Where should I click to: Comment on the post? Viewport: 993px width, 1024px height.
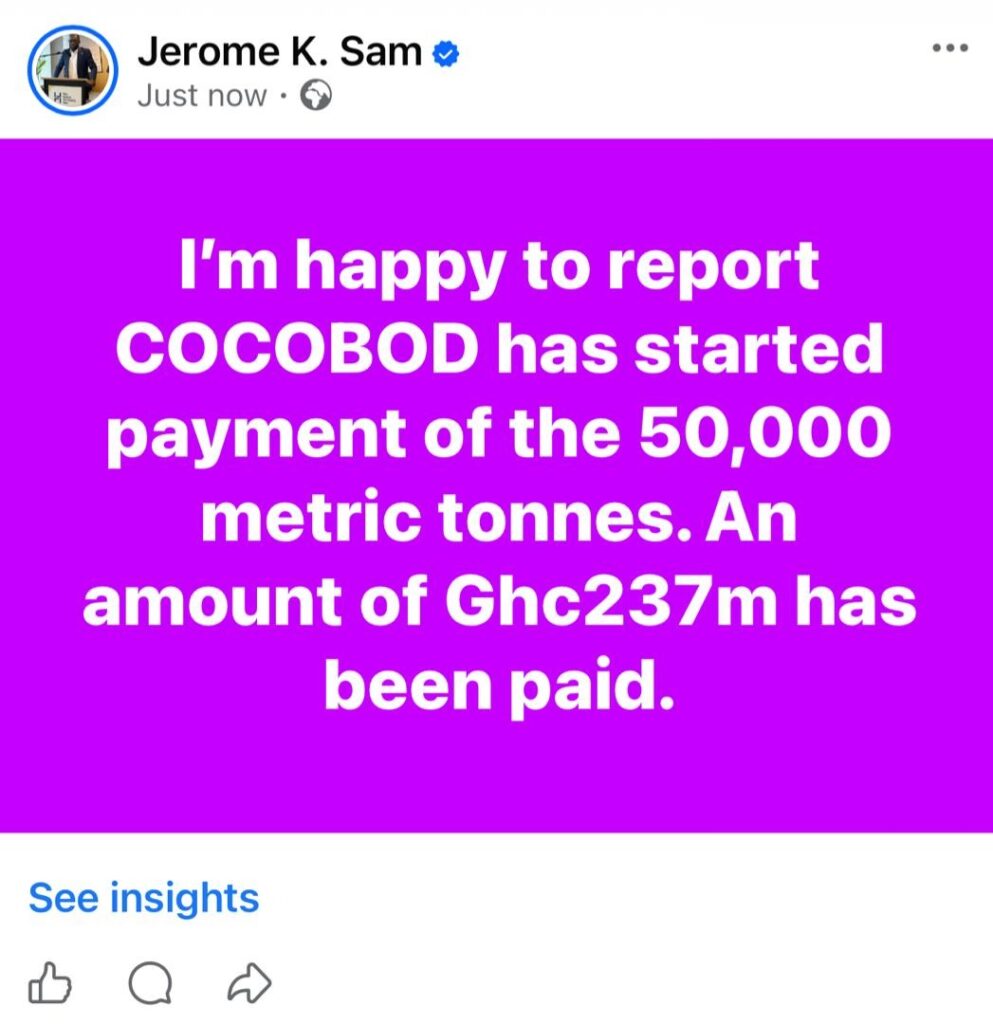(x=150, y=985)
